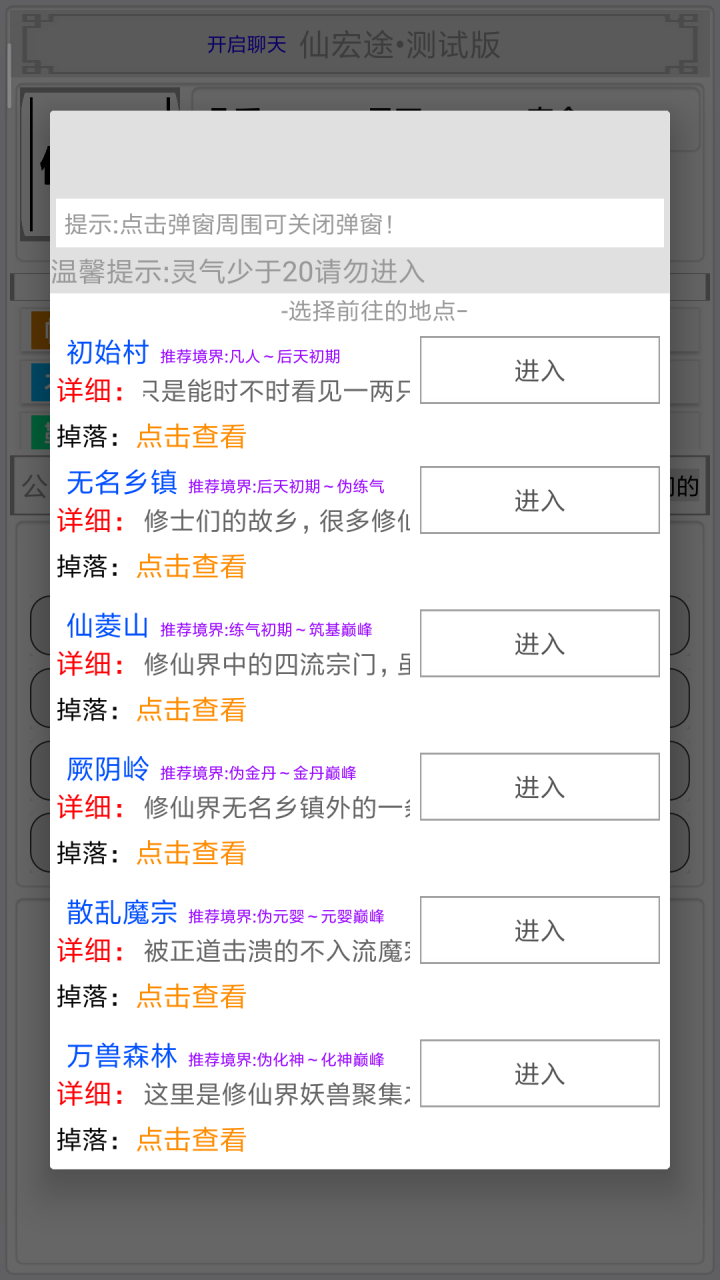View drops for 万兽森林 via 点击查看
The width and height of the screenshot is (720, 1280).
click(190, 1140)
